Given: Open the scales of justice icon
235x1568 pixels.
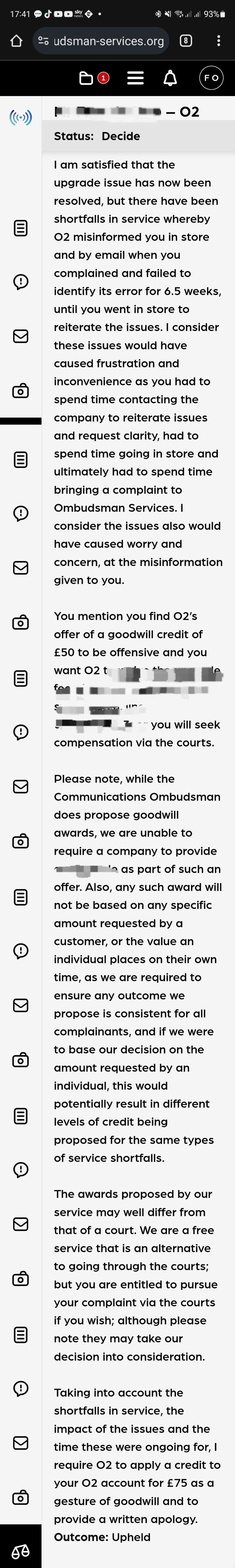Looking at the screenshot, I should tap(21, 1551).
